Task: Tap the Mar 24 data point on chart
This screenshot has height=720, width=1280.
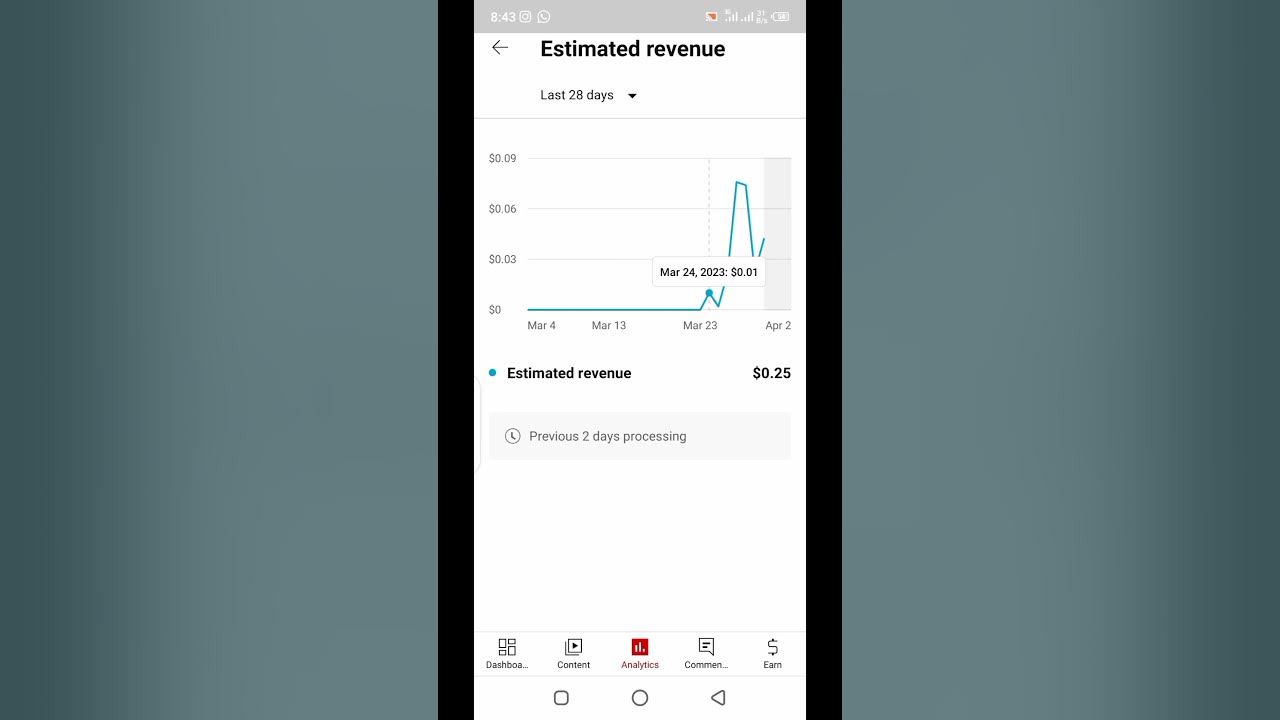Action: tap(709, 293)
